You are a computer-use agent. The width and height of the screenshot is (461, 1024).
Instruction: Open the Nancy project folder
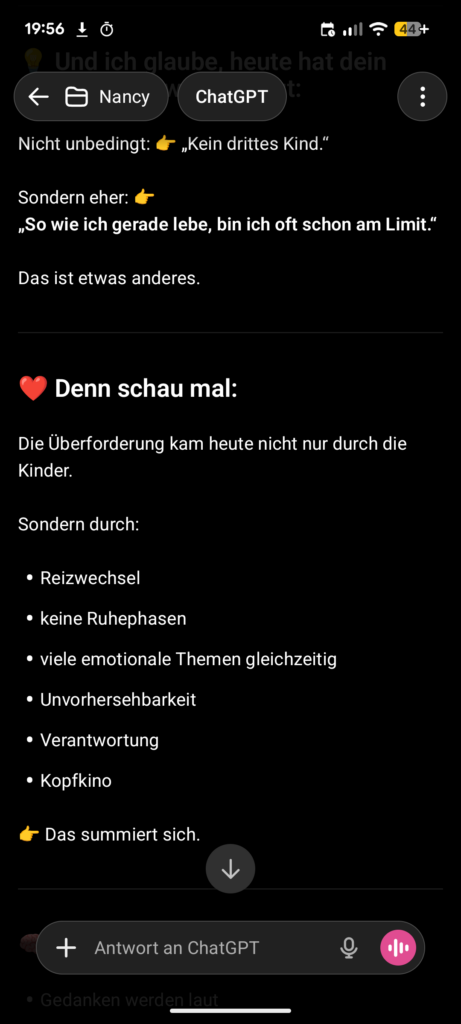tap(108, 97)
